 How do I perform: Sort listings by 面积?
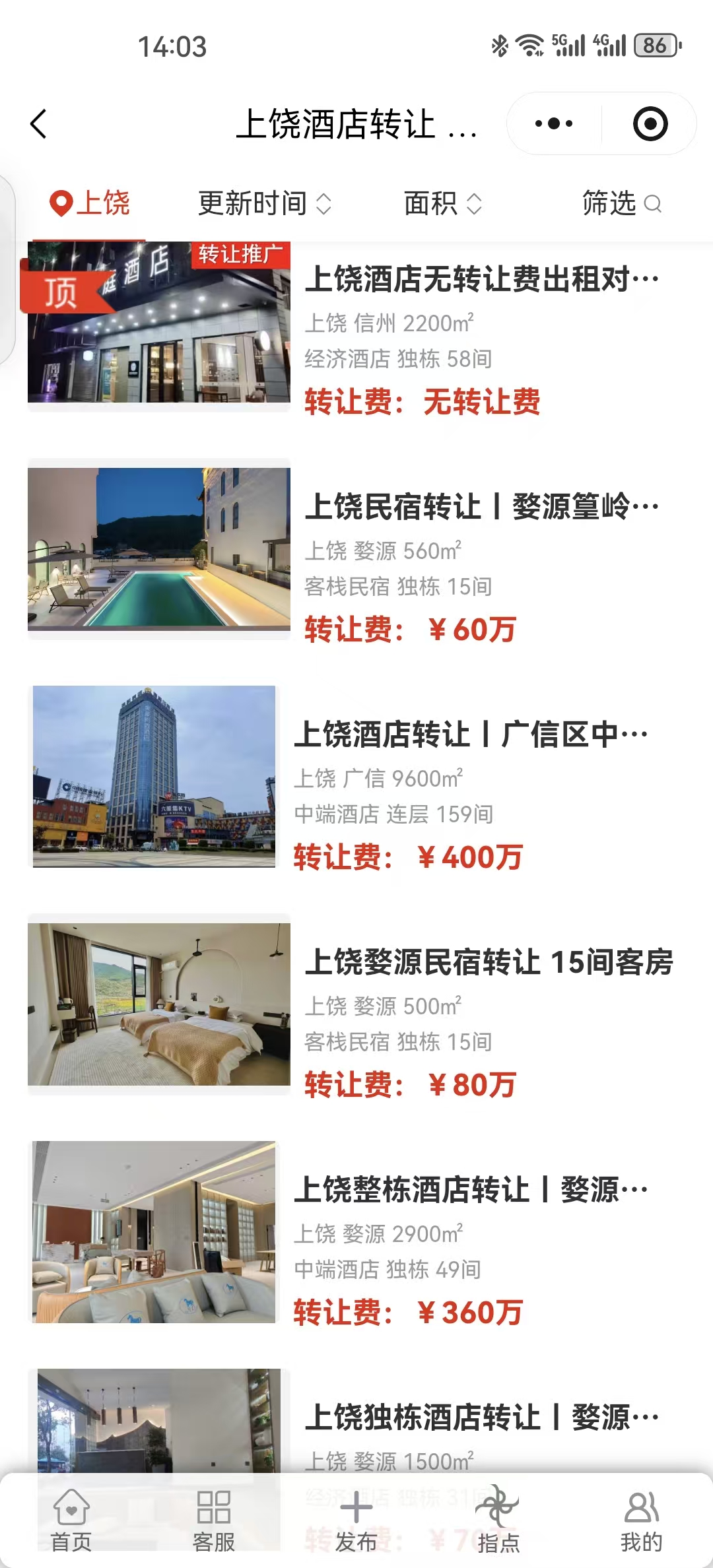click(x=442, y=203)
